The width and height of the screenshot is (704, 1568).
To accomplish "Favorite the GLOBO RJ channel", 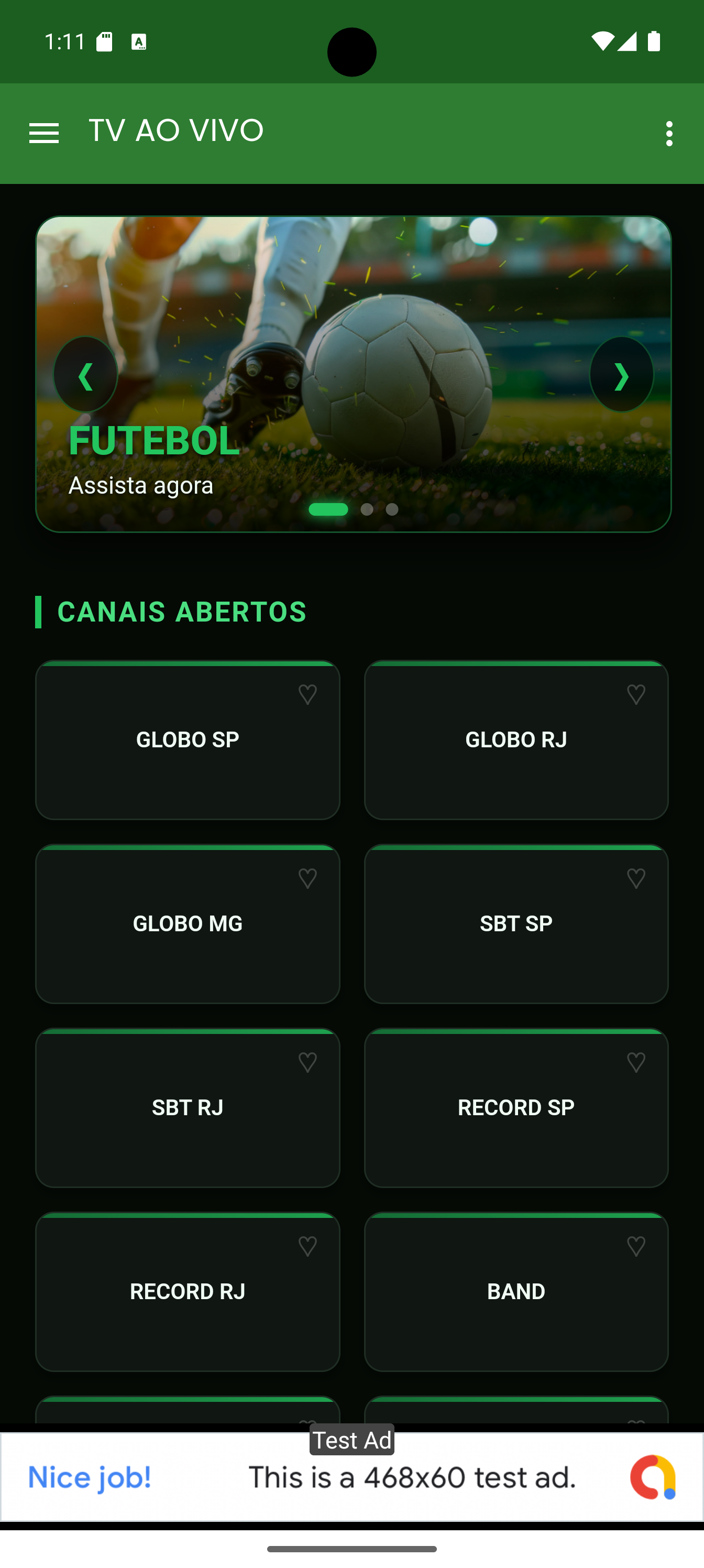I will tap(636, 694).
